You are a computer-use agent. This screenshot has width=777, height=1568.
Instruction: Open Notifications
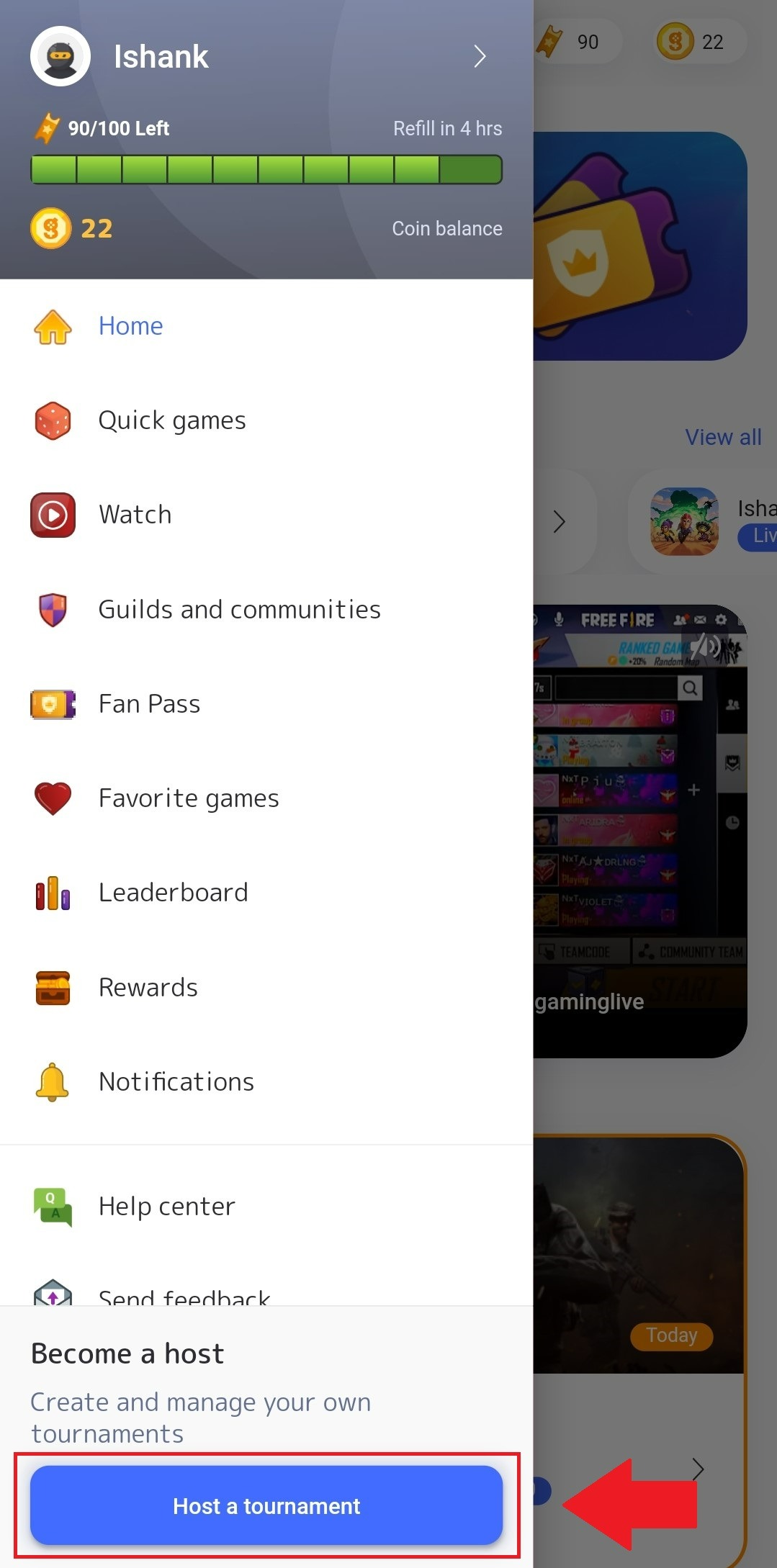[266, 1082]
